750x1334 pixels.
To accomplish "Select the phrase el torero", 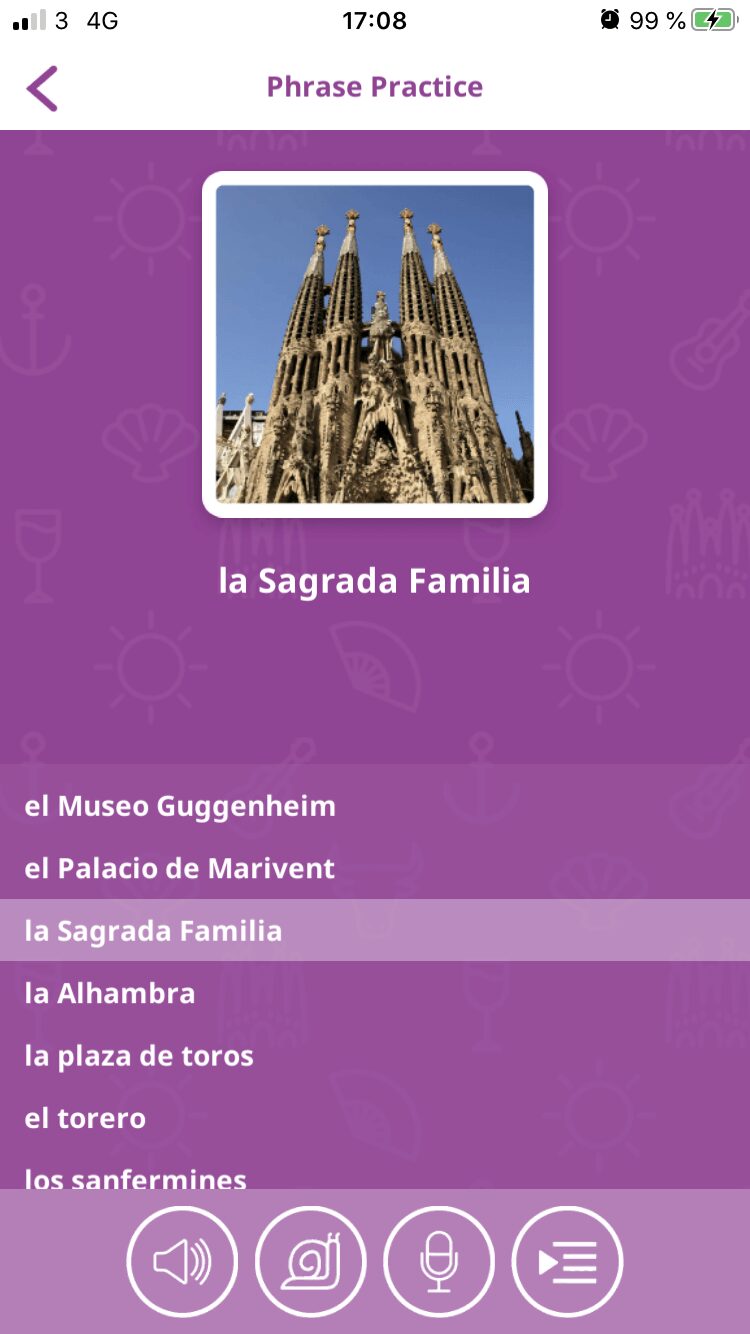I will (375, 1118).
